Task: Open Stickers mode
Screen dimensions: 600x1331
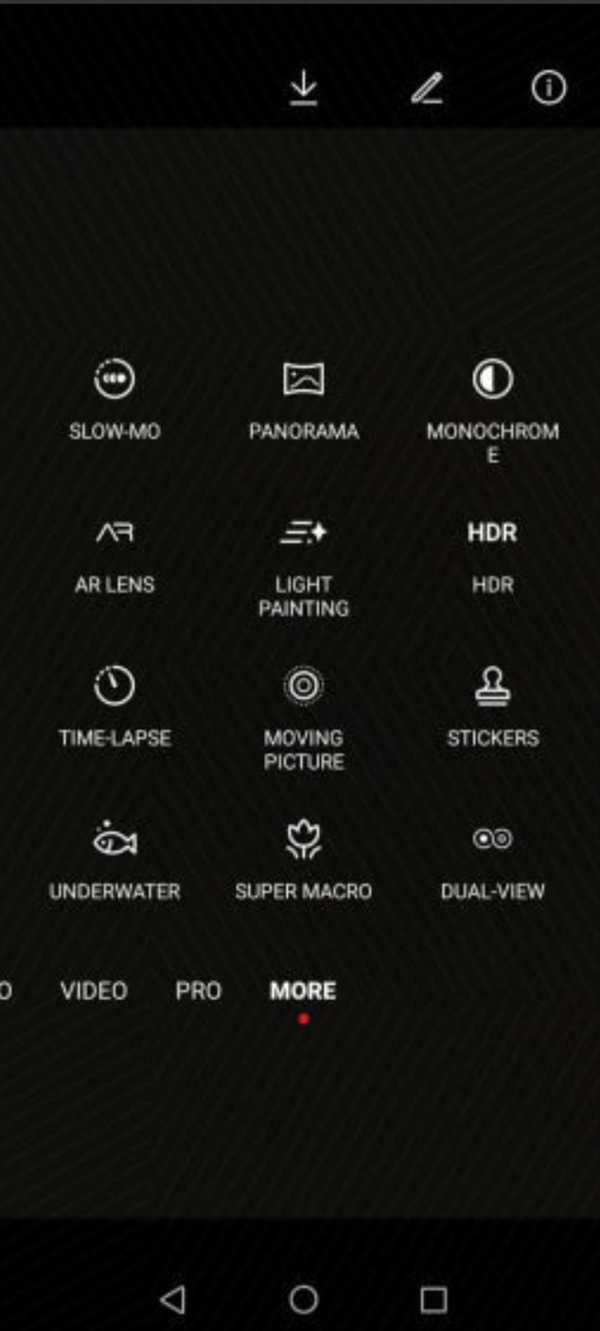Action: (x=492, y=709)
